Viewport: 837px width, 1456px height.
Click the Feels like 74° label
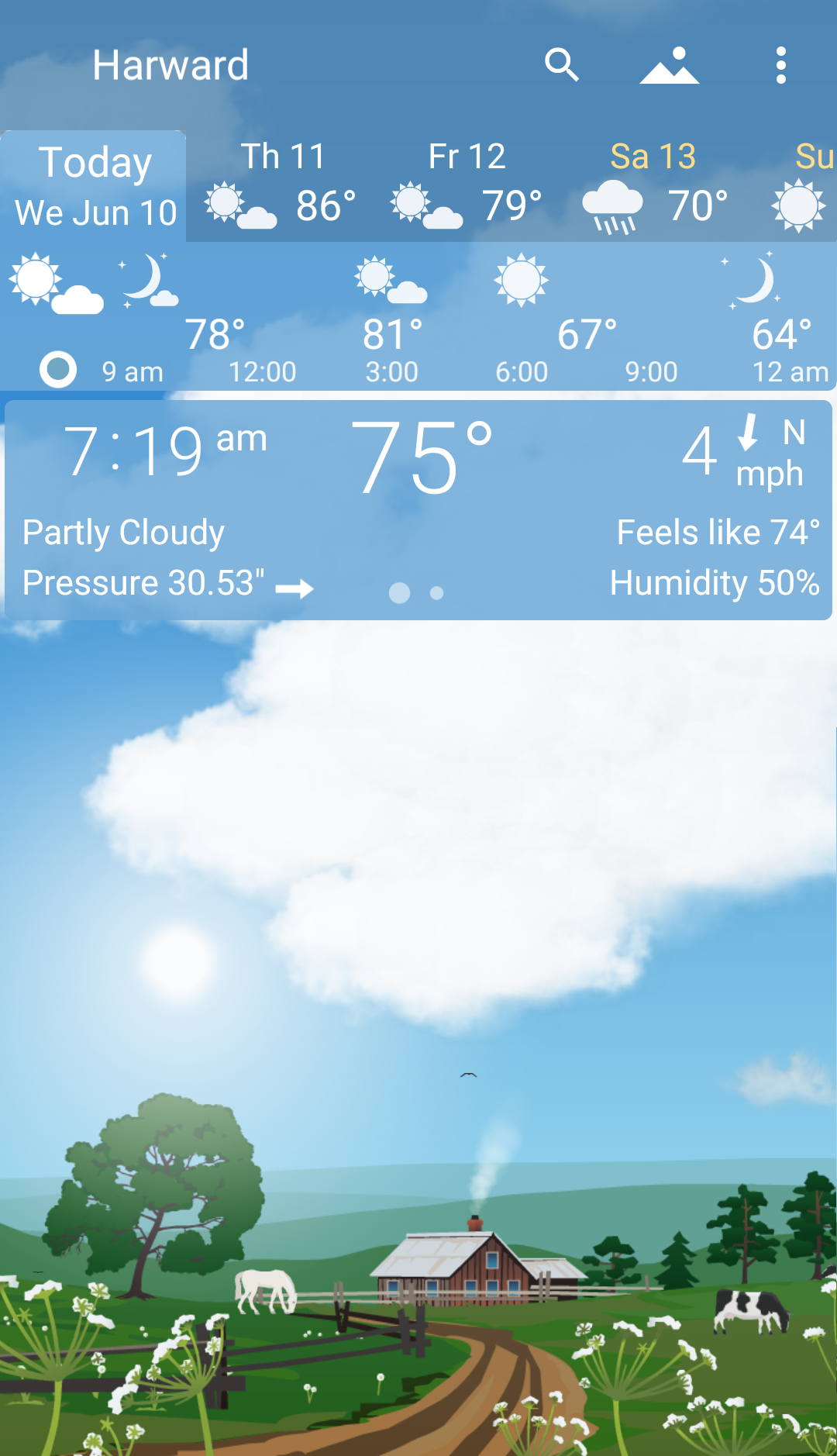tap(718, 532)
